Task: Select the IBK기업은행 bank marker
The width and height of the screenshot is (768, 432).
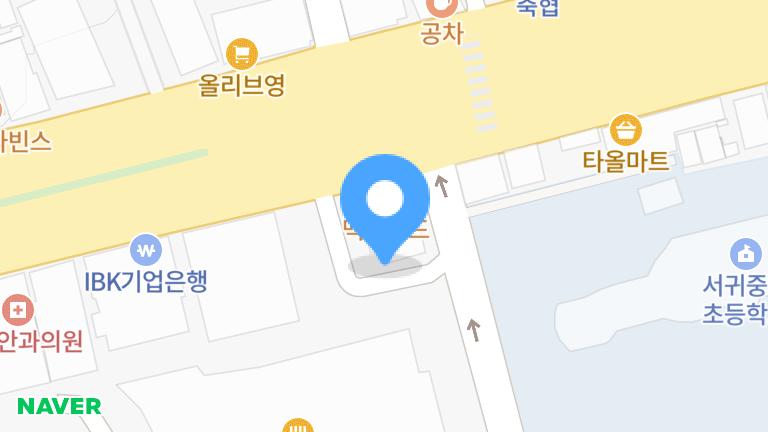Action: [146, 249]
